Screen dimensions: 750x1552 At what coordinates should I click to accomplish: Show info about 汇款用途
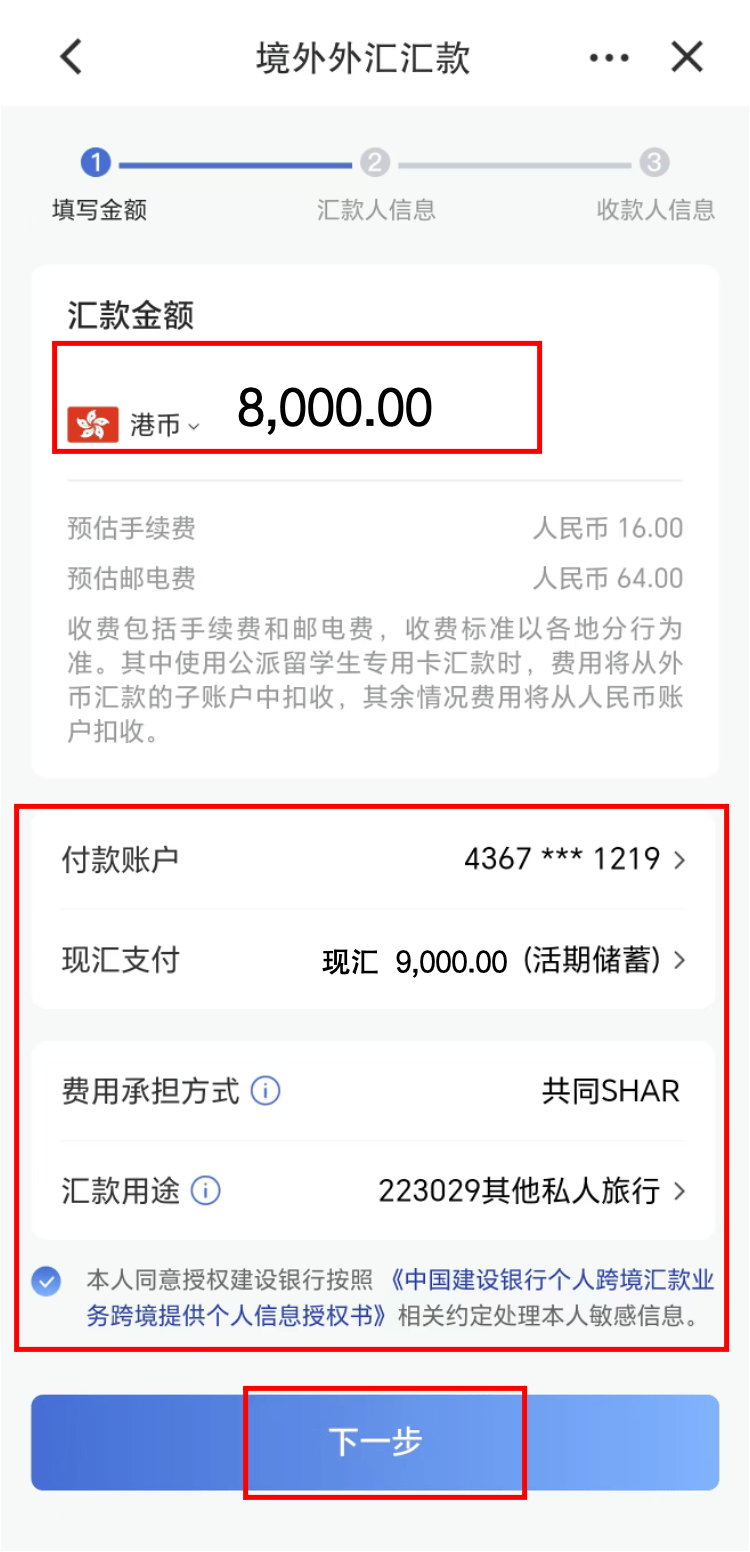[x=205, y=1191]
